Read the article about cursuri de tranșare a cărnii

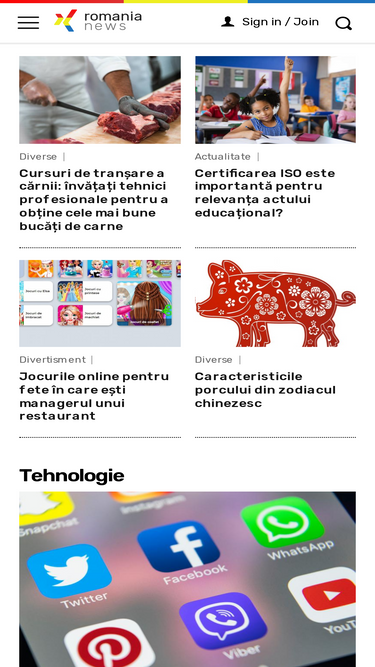point(94,200)
